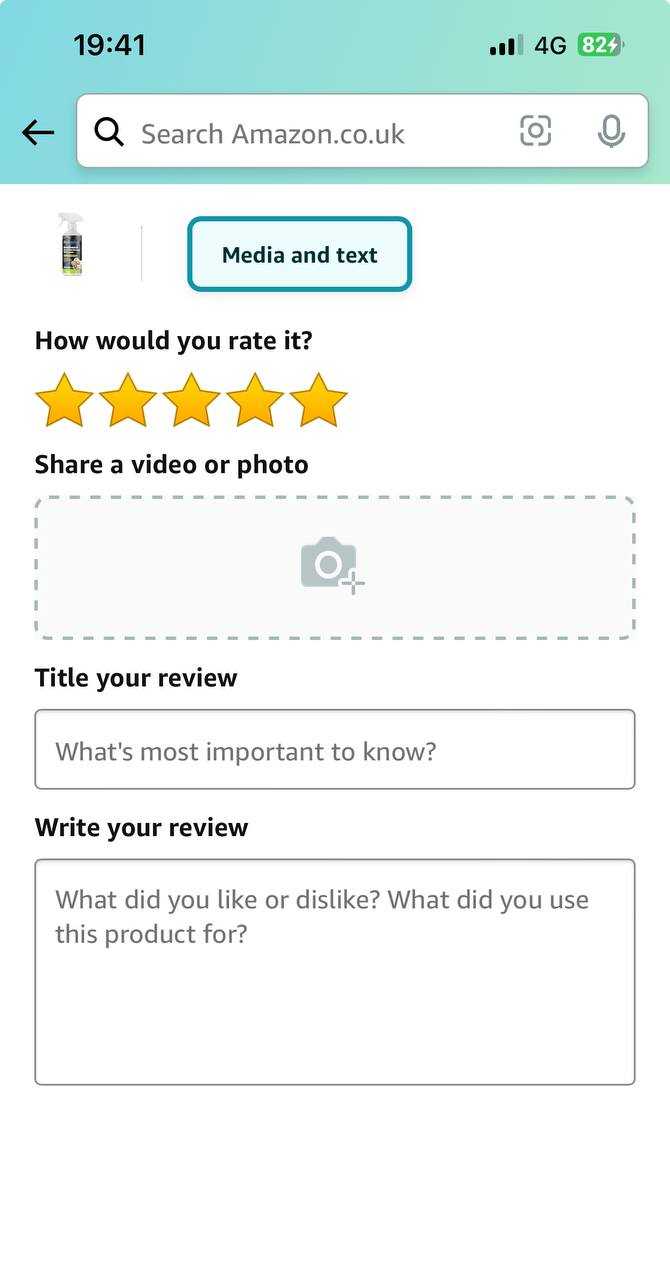670x1280 pixels.
Task: Focus the Write your review text box
Action: [335, 972]
